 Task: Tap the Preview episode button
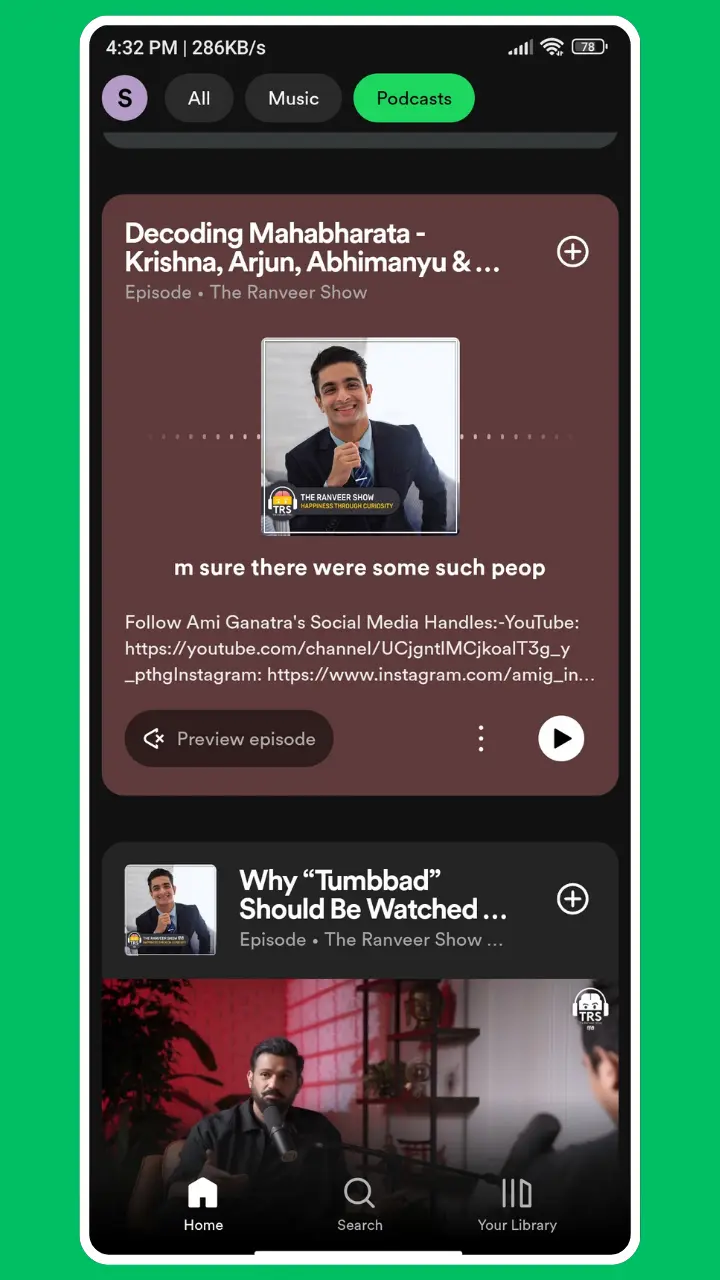229,739
